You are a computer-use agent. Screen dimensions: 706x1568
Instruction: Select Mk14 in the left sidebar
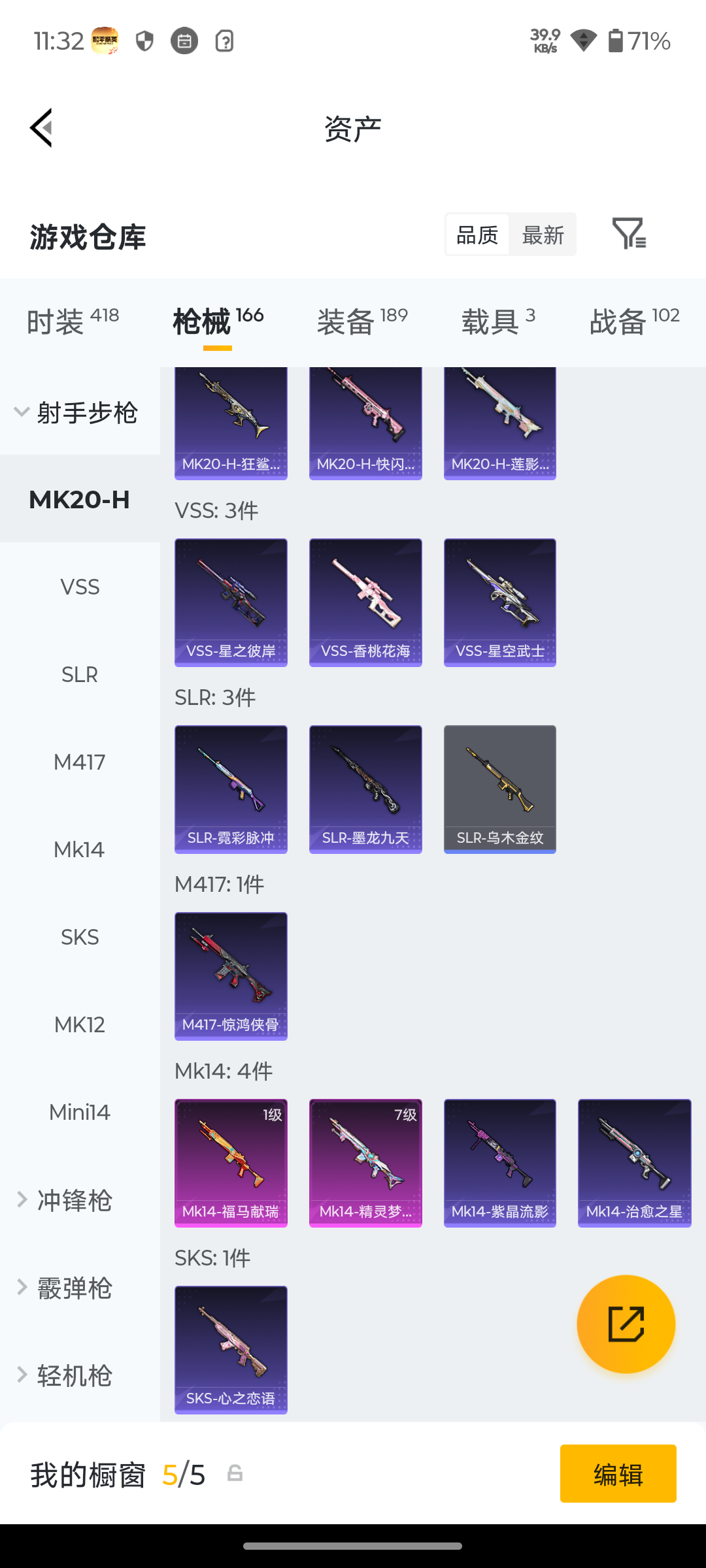(x=80, y=849)
